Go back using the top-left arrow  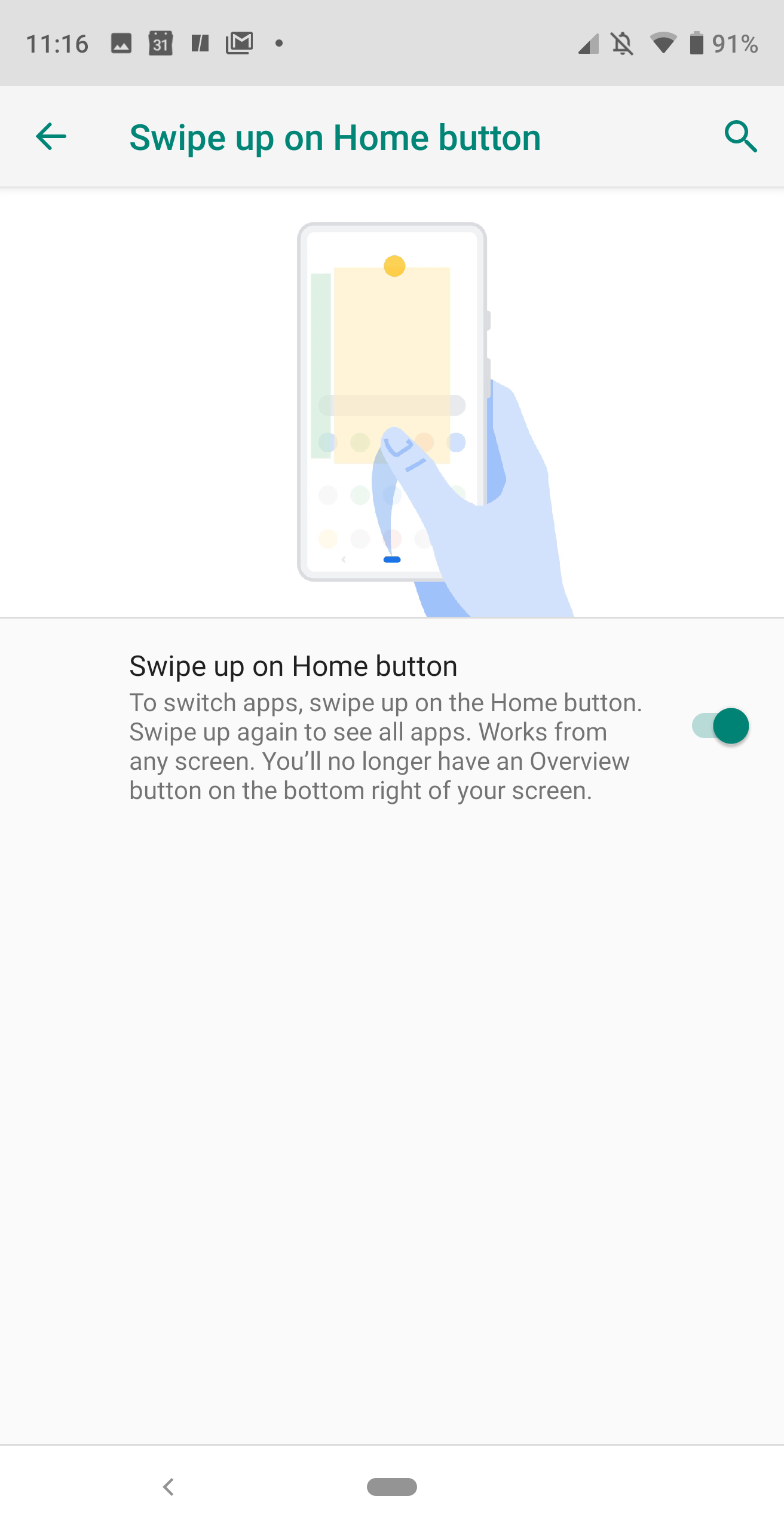tap(51, 137)
